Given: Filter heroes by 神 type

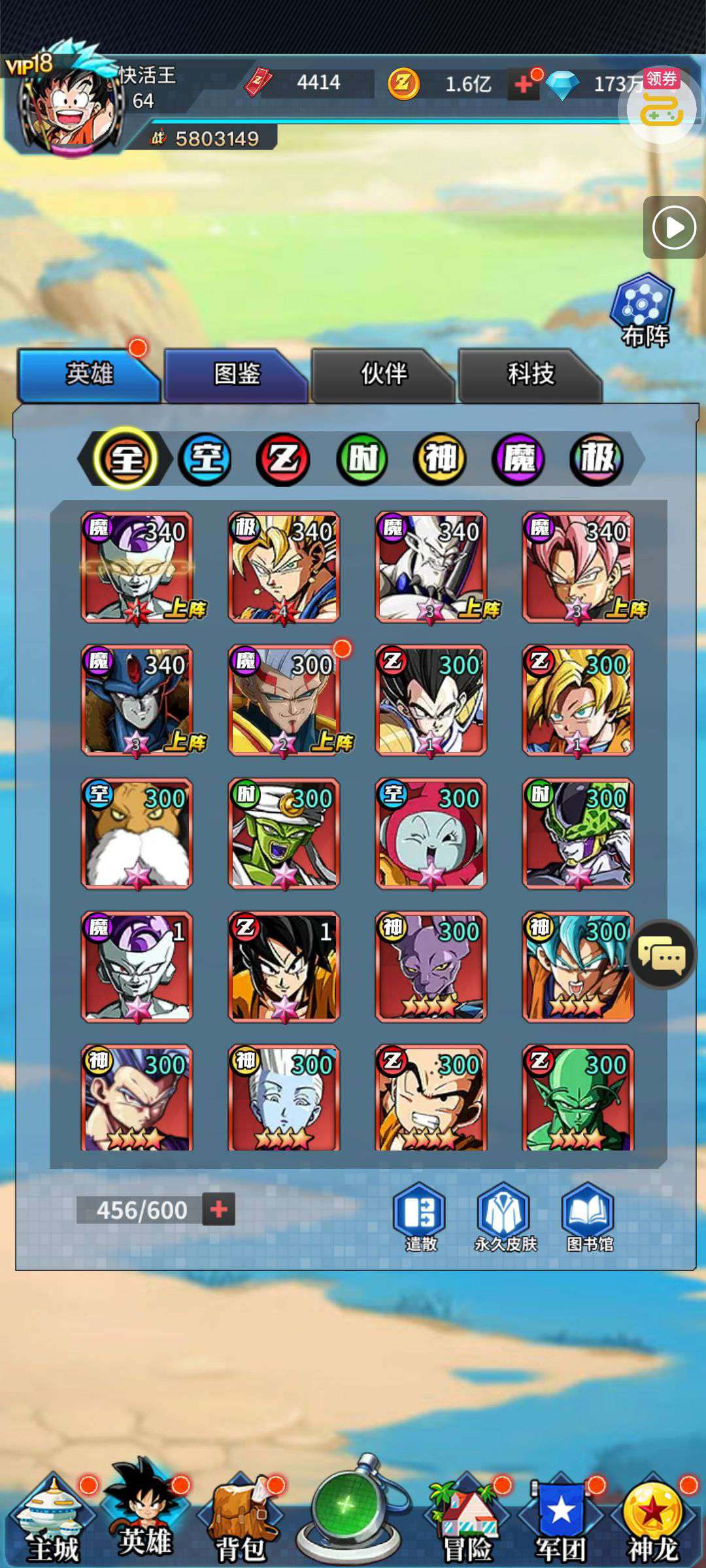Looking at the screenshot, I should pyautogui.click(x=440, y=459).
